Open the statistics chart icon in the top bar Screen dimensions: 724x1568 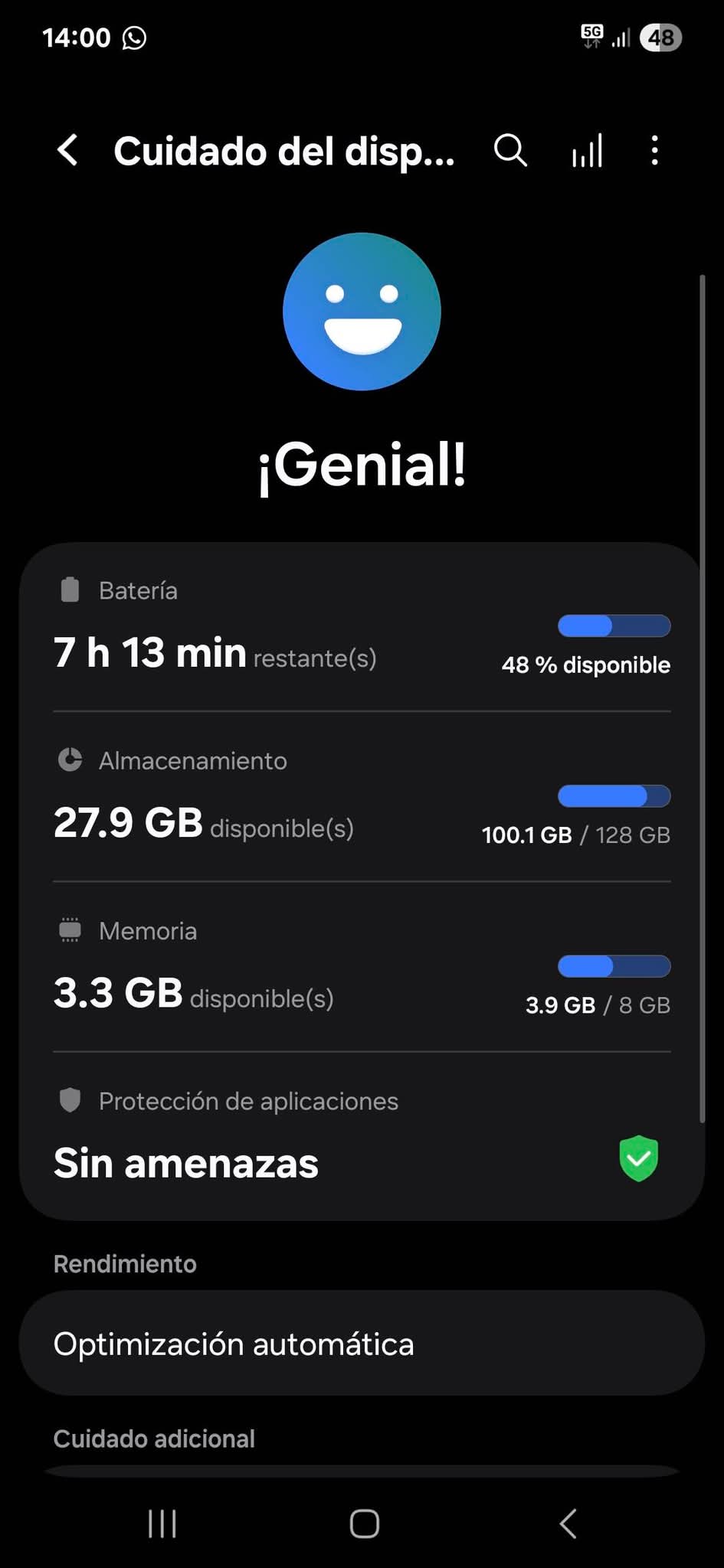(x=586, y=151)
